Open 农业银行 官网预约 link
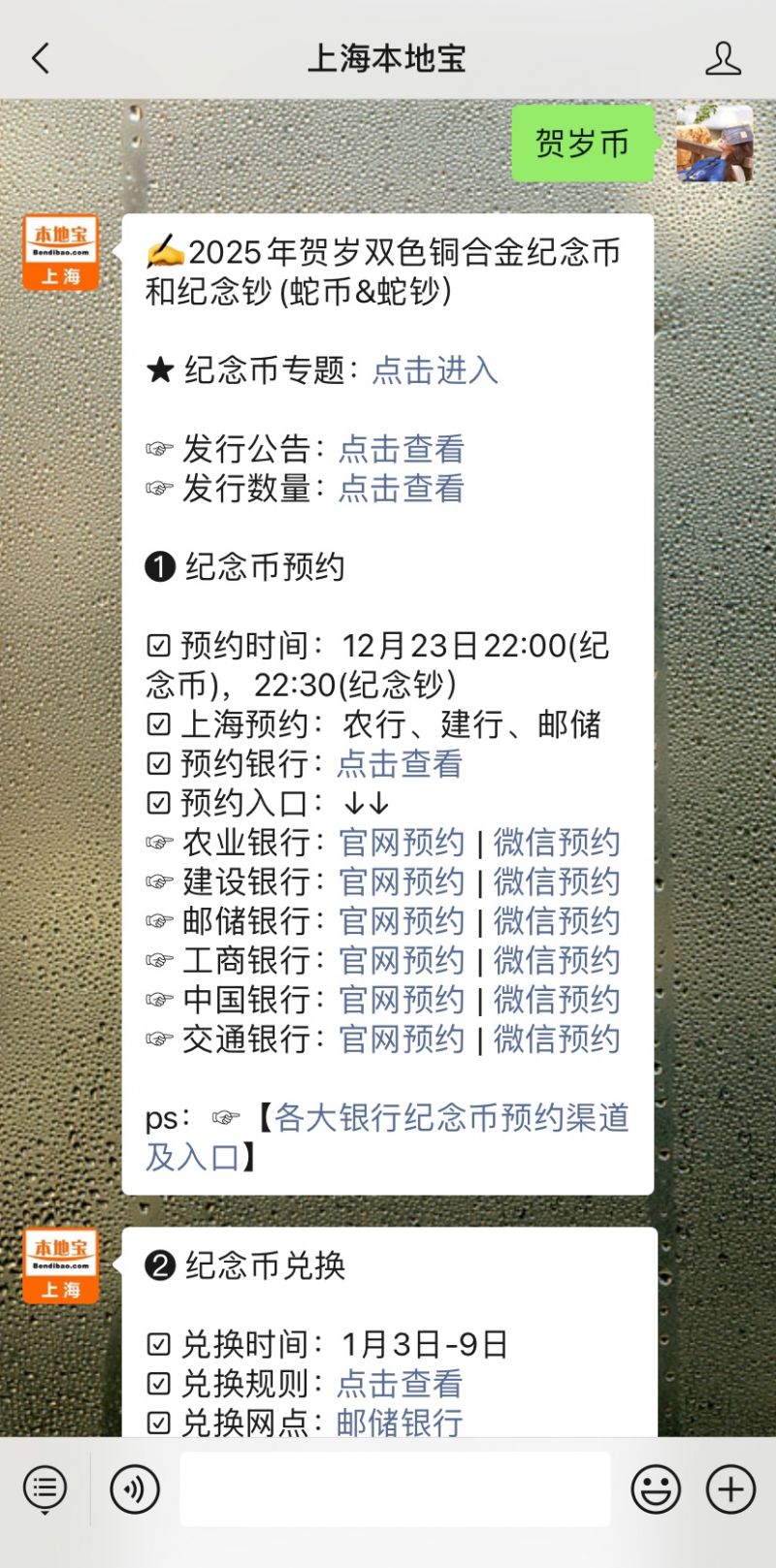This screenshot has height=1568, width=776. tap(402, 842)
